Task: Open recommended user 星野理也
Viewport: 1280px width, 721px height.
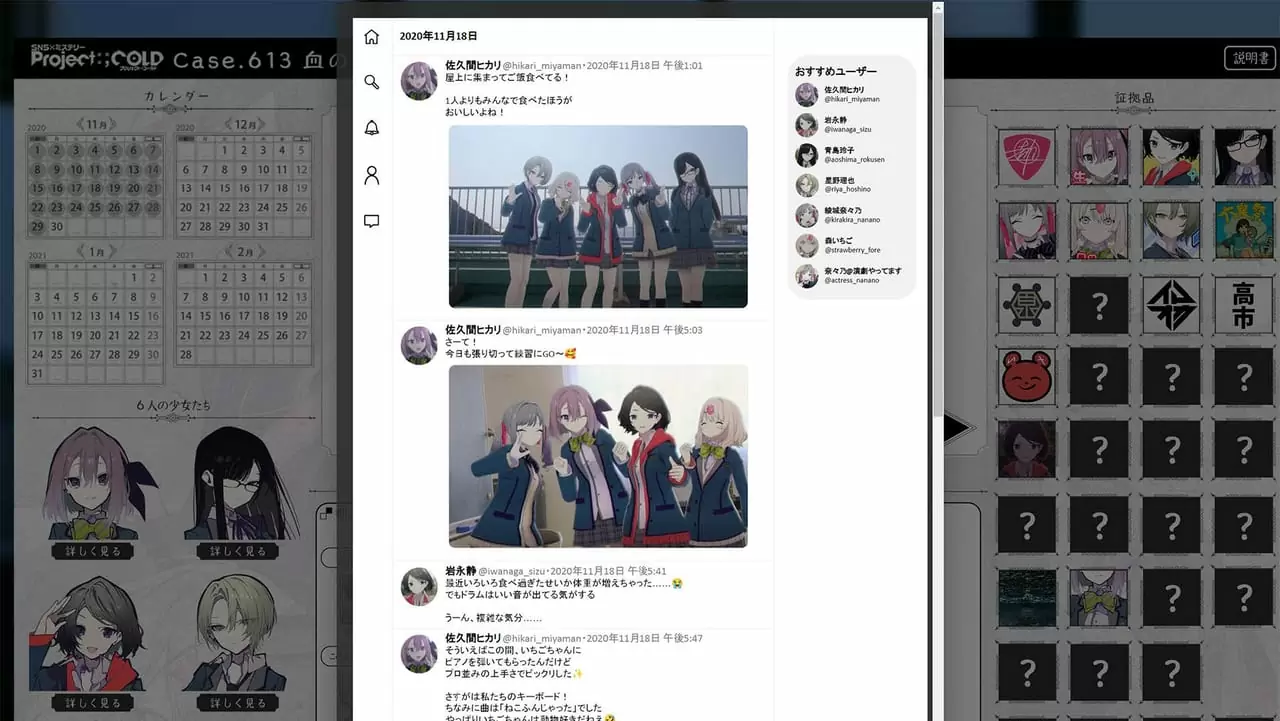Action: click(838, 185)
